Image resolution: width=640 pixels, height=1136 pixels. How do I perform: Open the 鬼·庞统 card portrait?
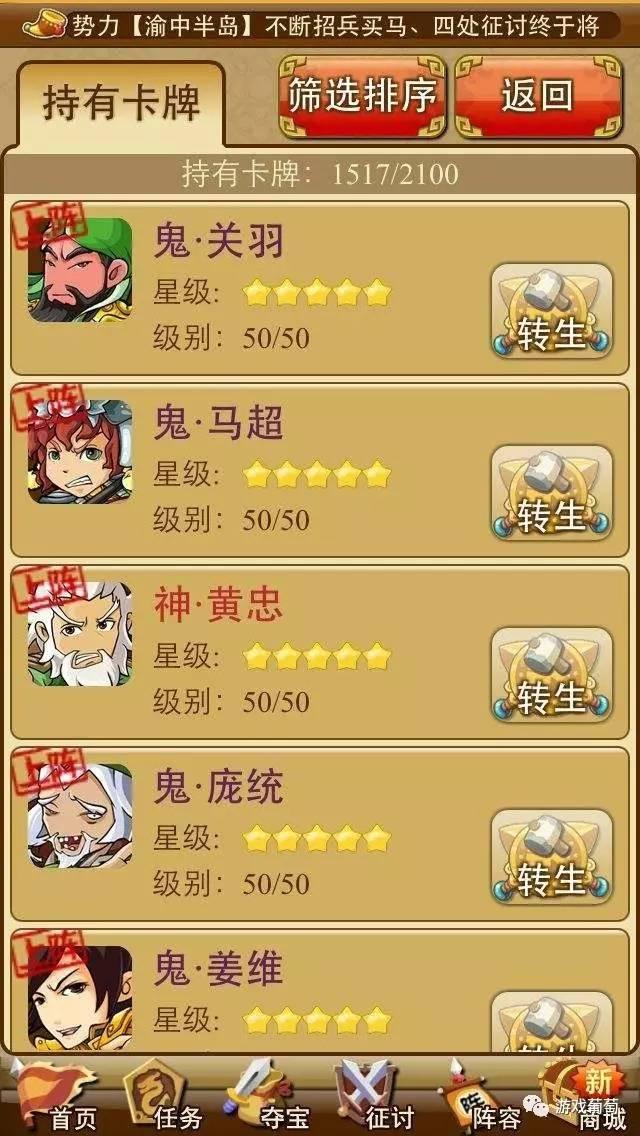coord(80,816)
